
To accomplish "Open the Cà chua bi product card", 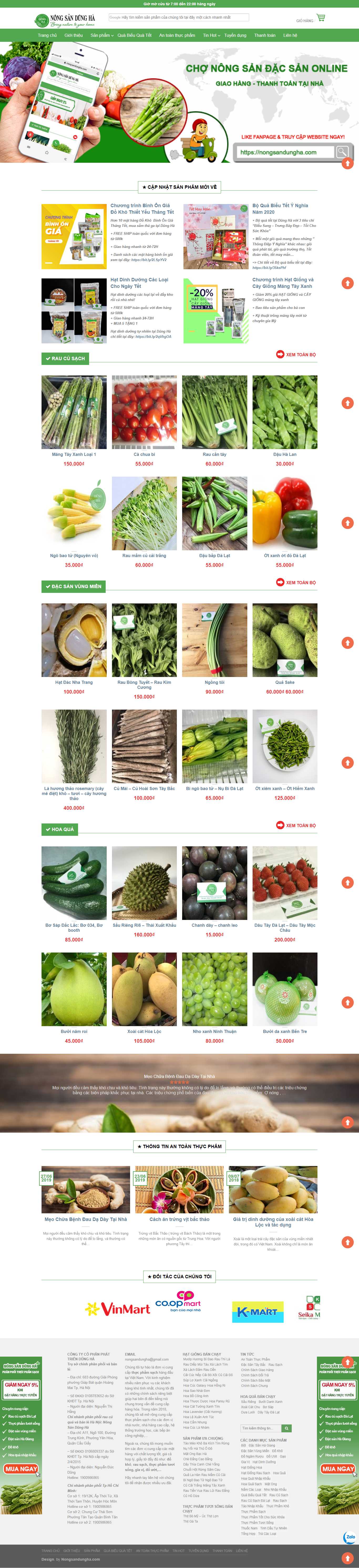I will coord(144,412).
